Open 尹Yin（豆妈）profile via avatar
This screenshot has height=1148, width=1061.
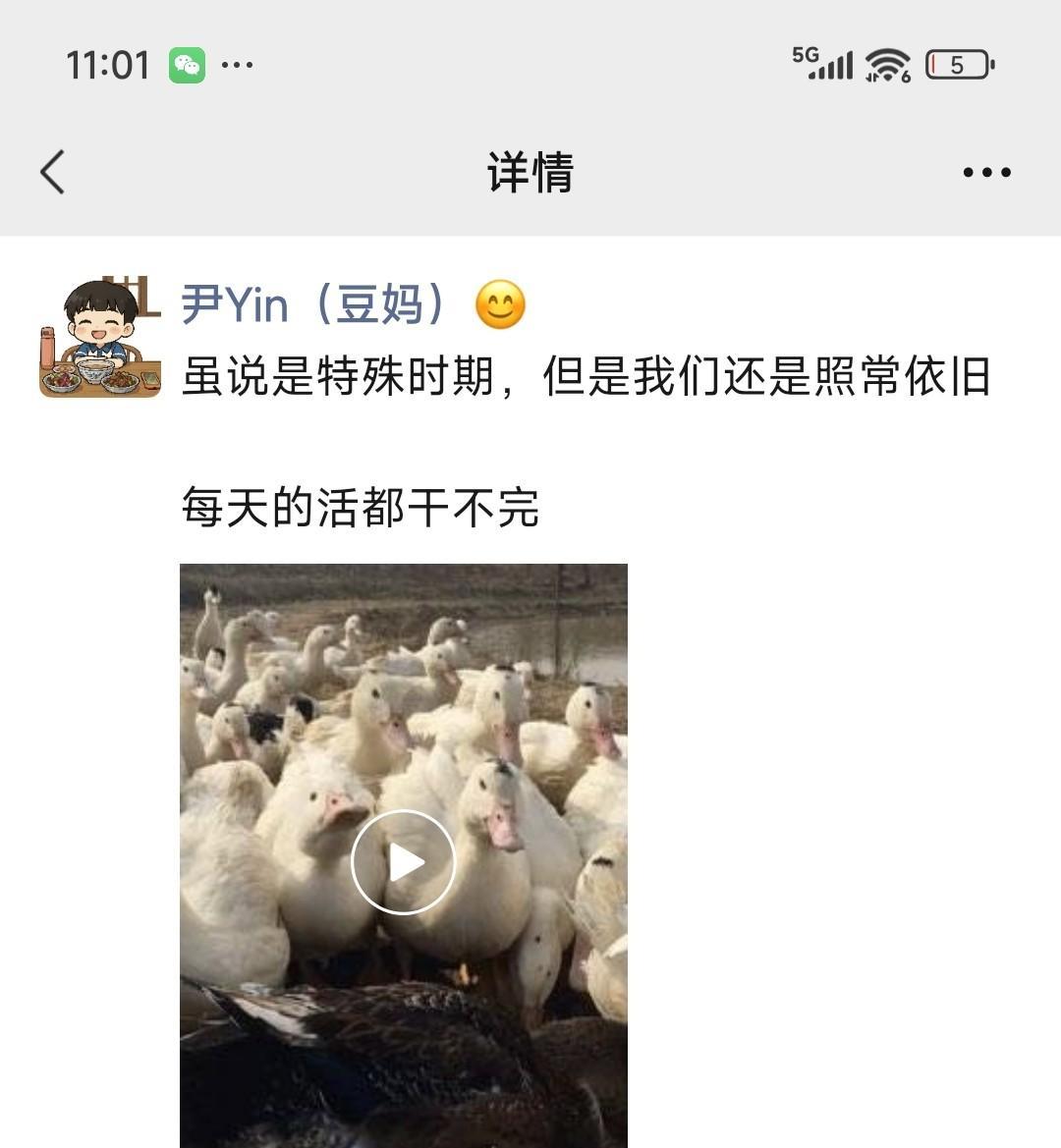99,337
